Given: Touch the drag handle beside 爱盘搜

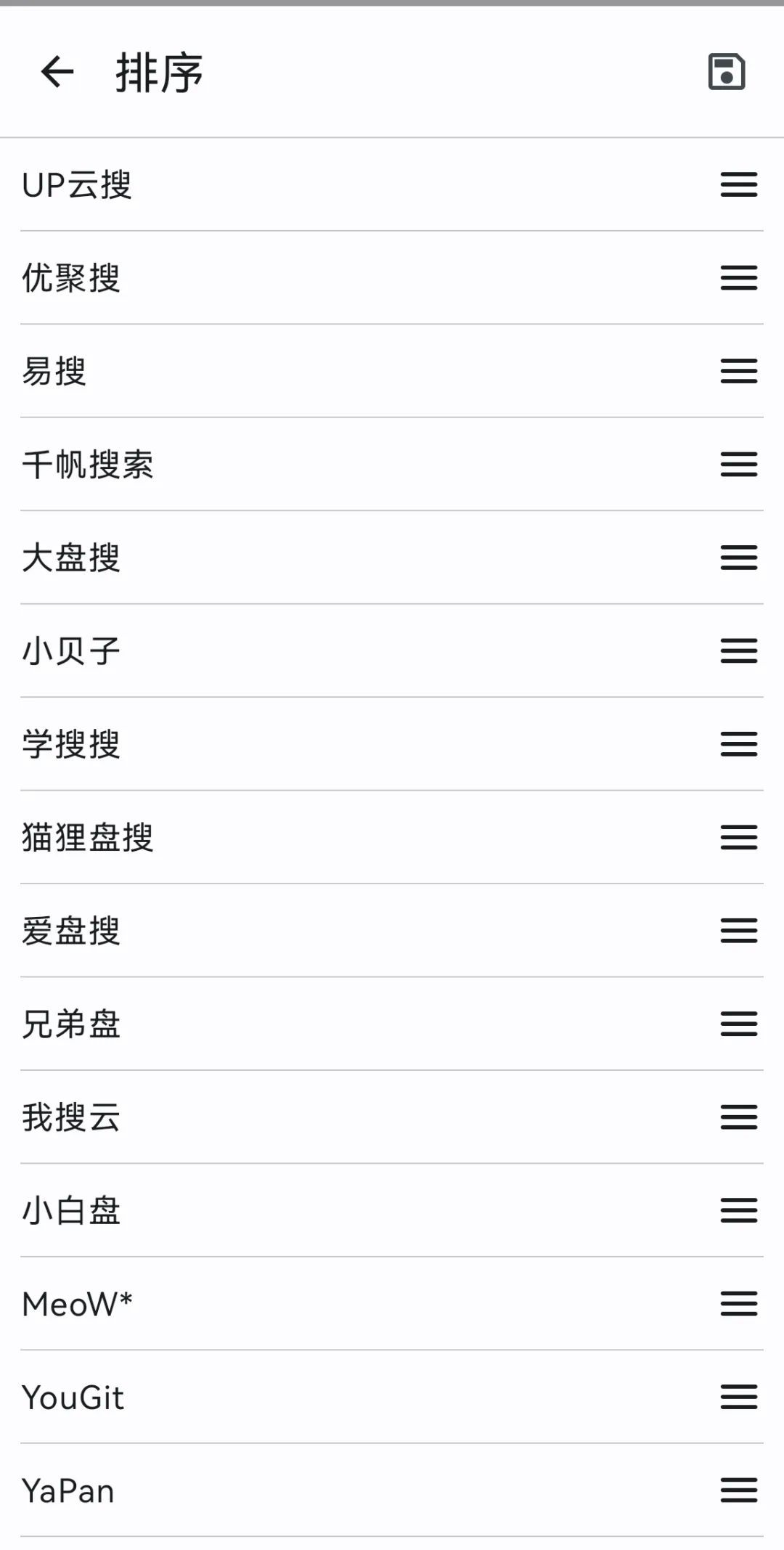Looking at the screenshot, I should click(739, 931).
